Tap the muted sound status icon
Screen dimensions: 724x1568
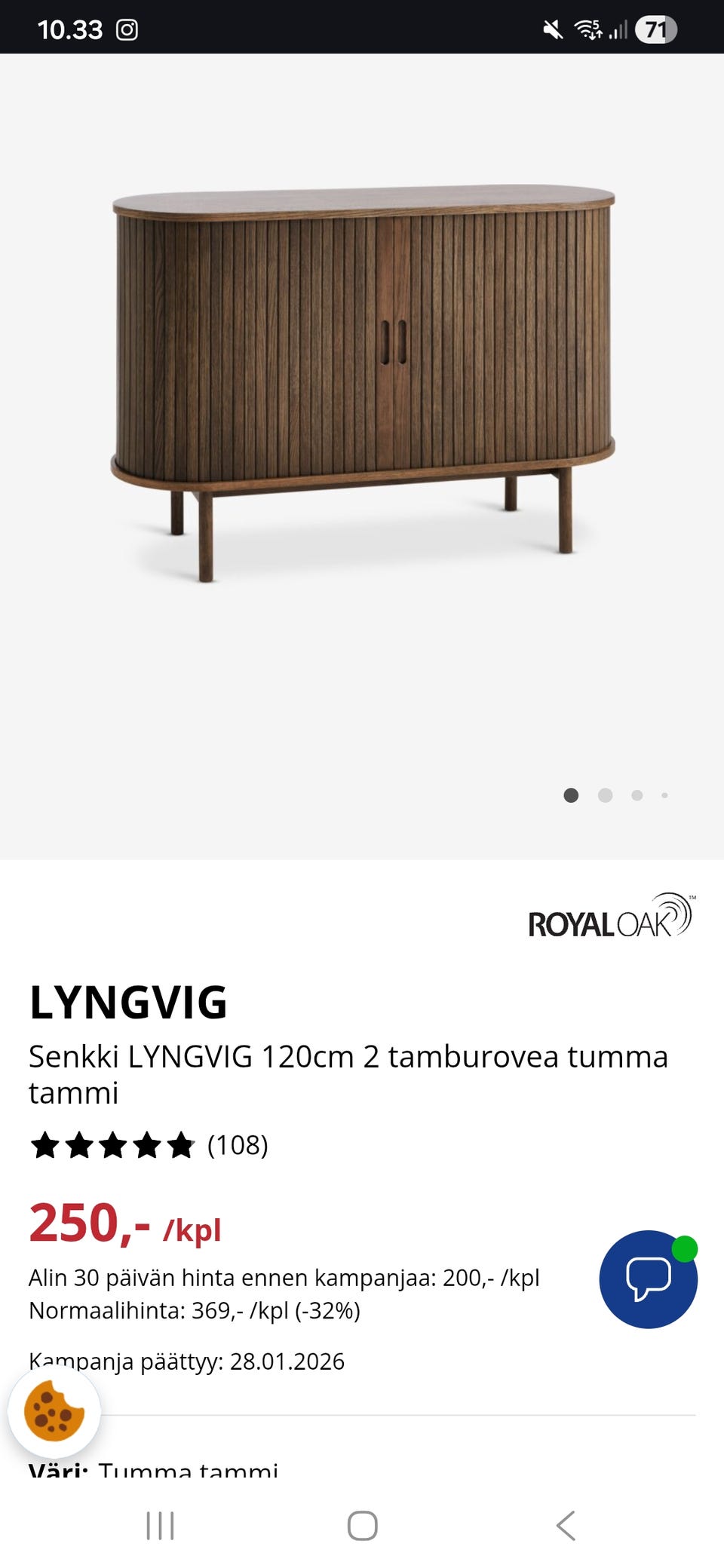click(551, 30)
